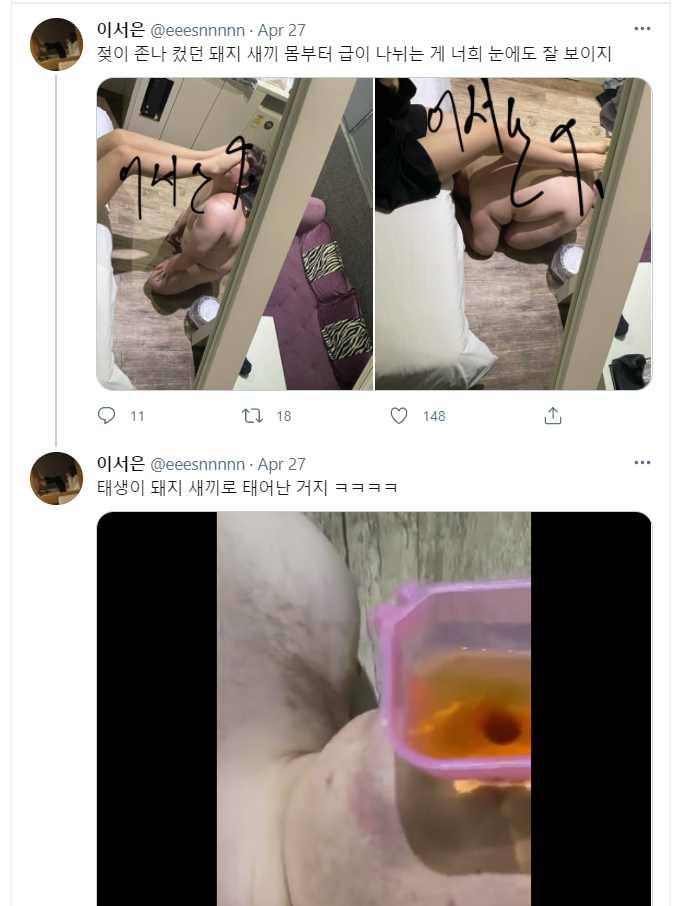This screenshot has width=677, height=906.
Task: Tap the @eeesnnnnn handle on the single-media tweet
Action: [197, 464]
